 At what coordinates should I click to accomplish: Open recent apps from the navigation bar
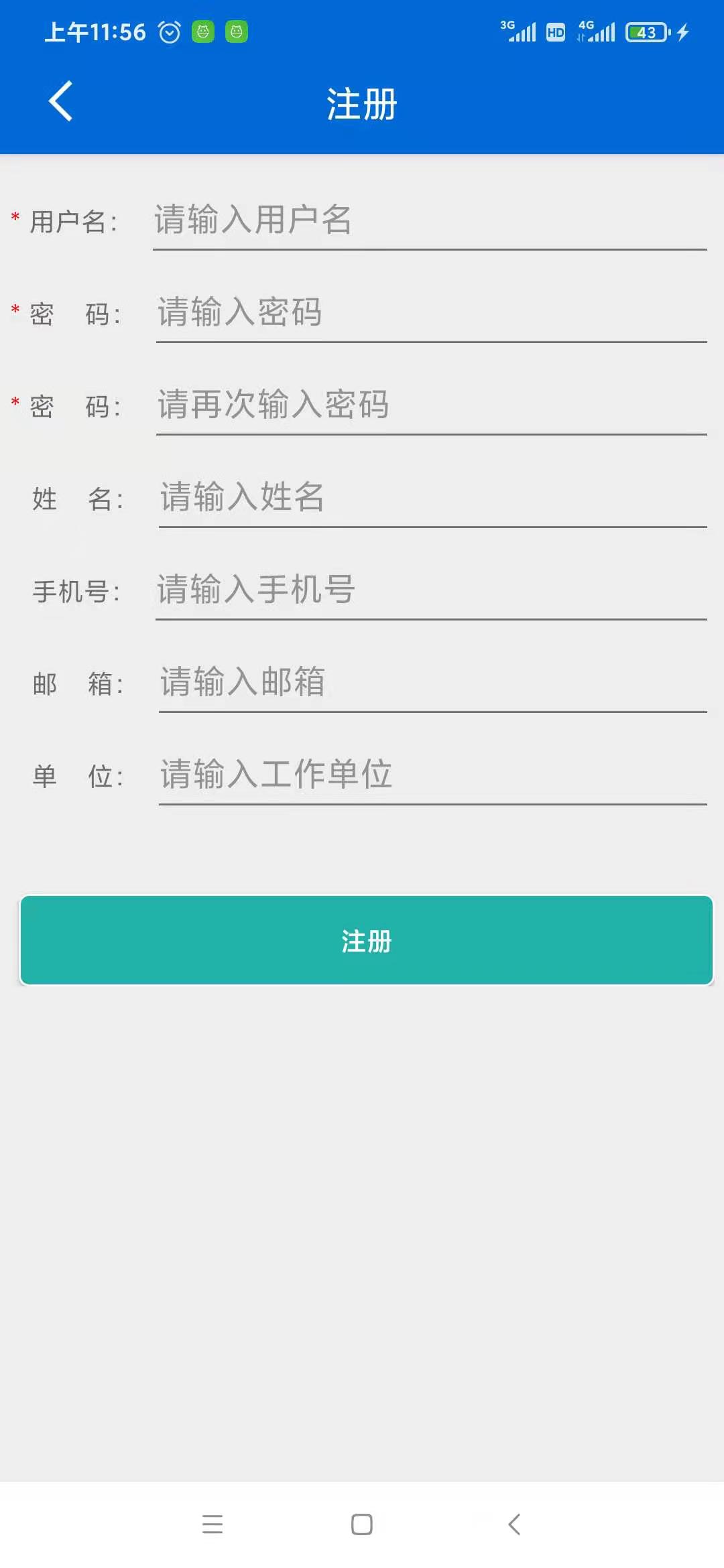213,1524
